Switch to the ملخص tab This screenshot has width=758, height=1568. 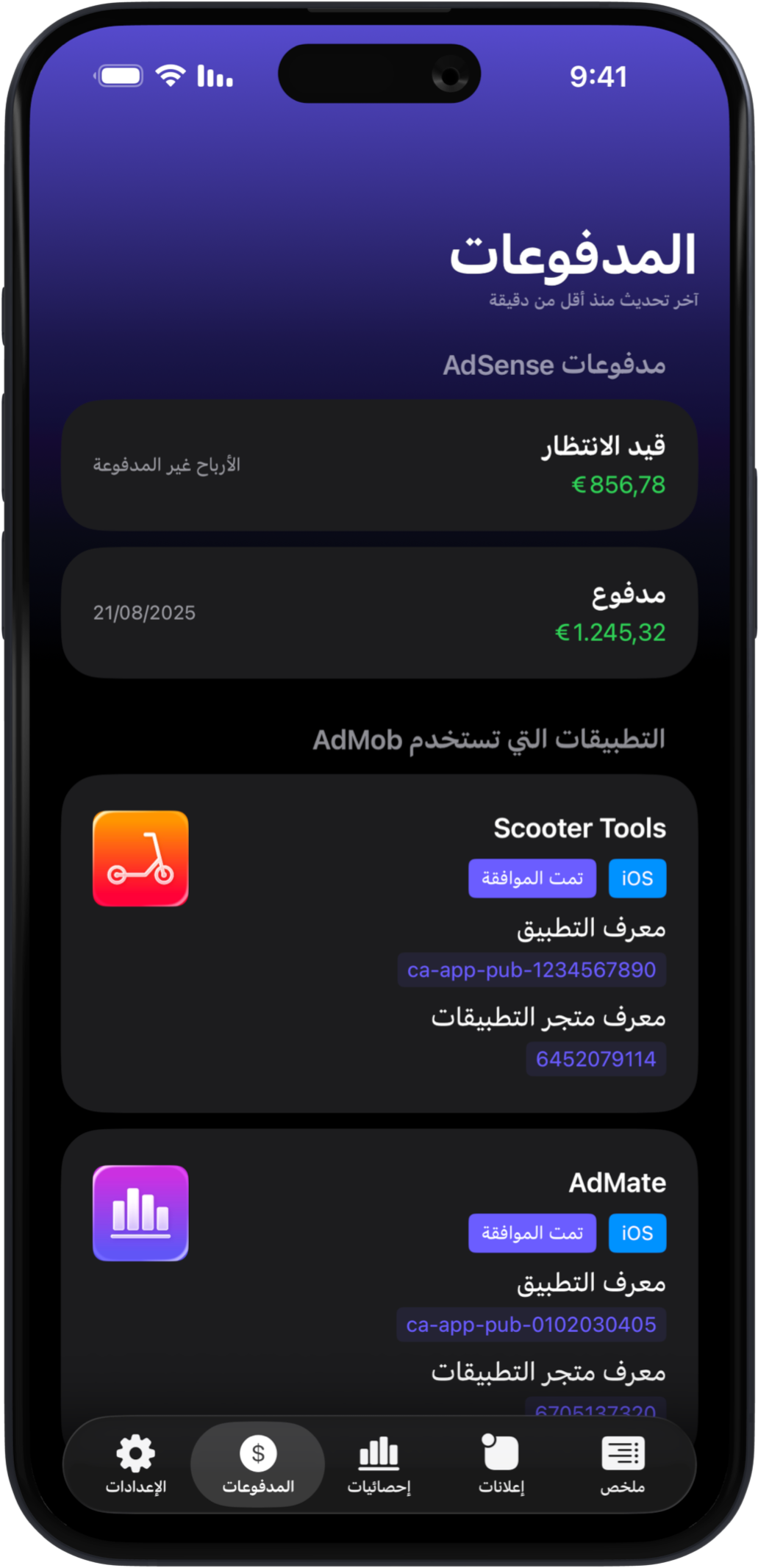tap(622, 1464)
